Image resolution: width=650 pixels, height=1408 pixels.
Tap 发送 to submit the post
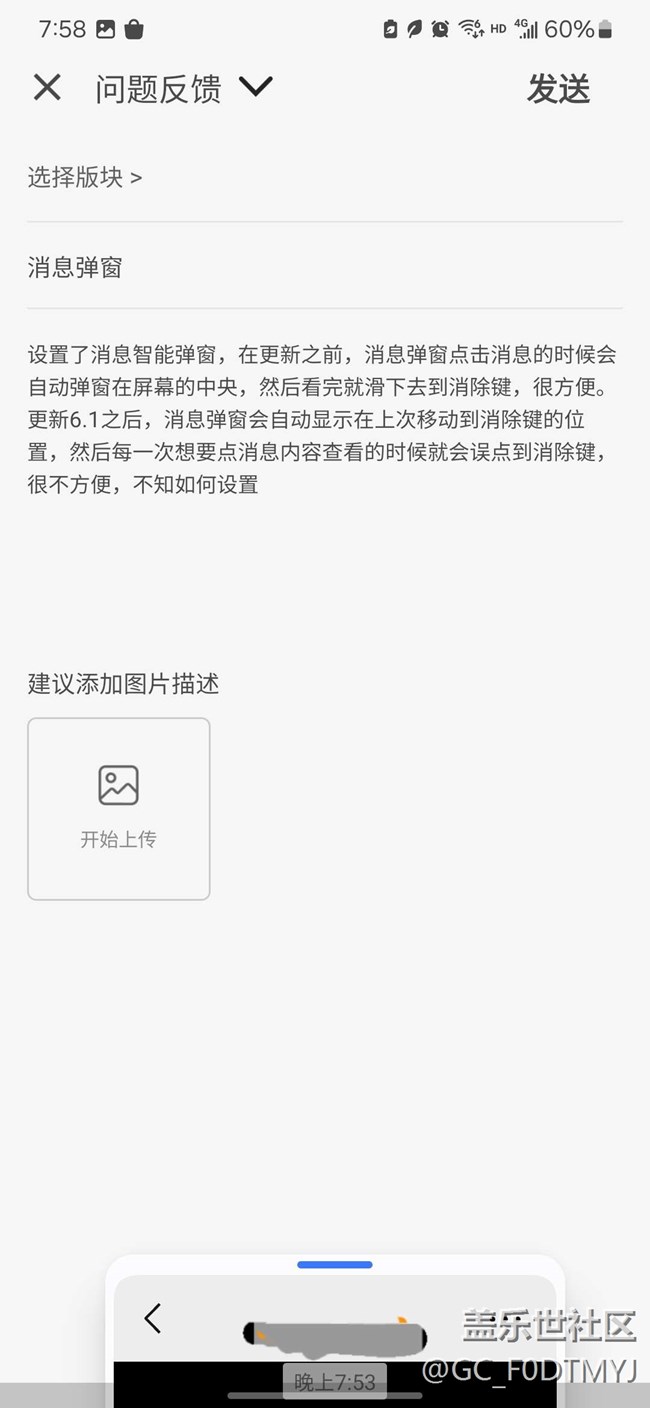coord(558,89)
